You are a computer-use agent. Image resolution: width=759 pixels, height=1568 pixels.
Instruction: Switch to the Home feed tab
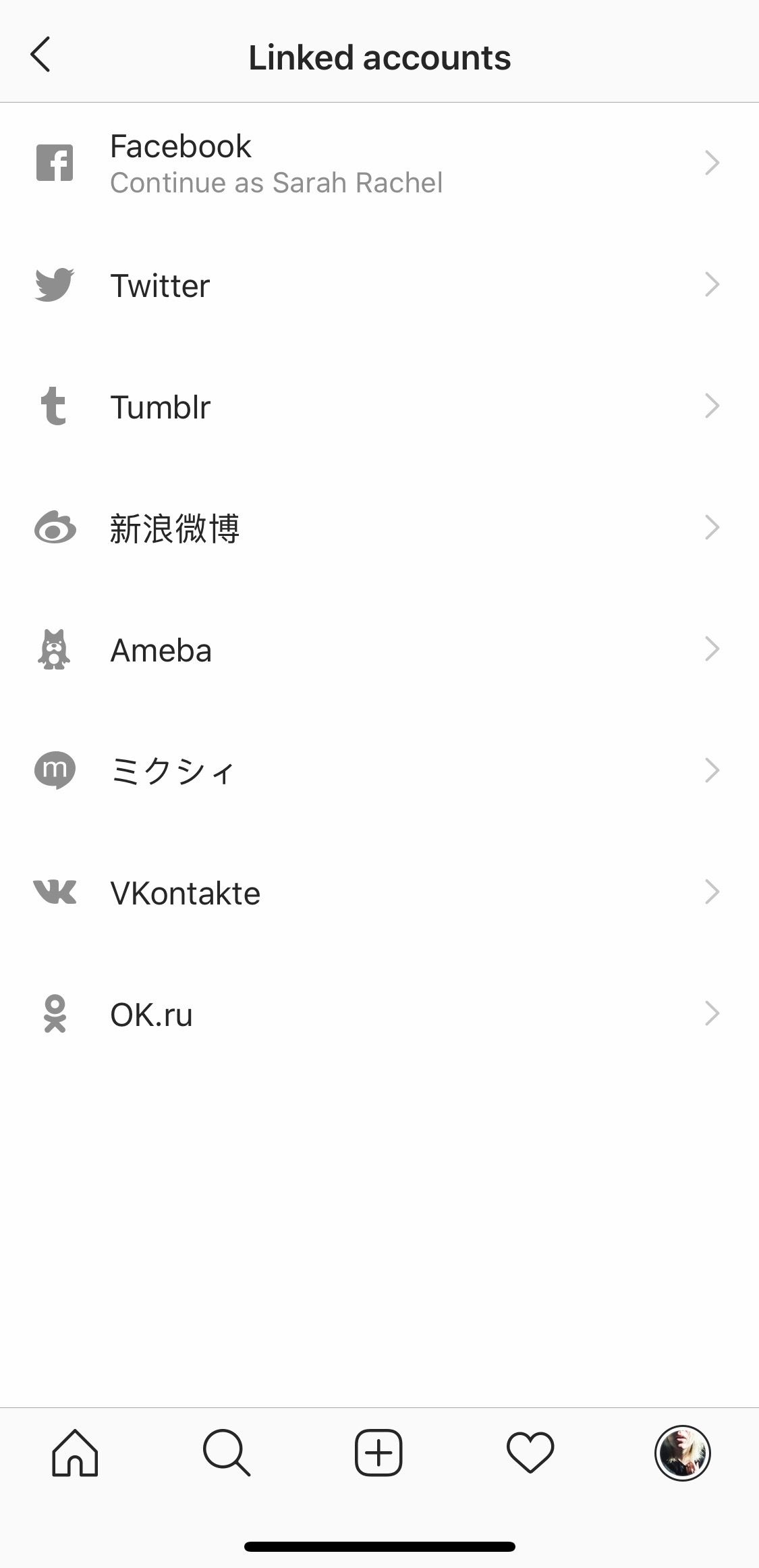pos(75,1453)
